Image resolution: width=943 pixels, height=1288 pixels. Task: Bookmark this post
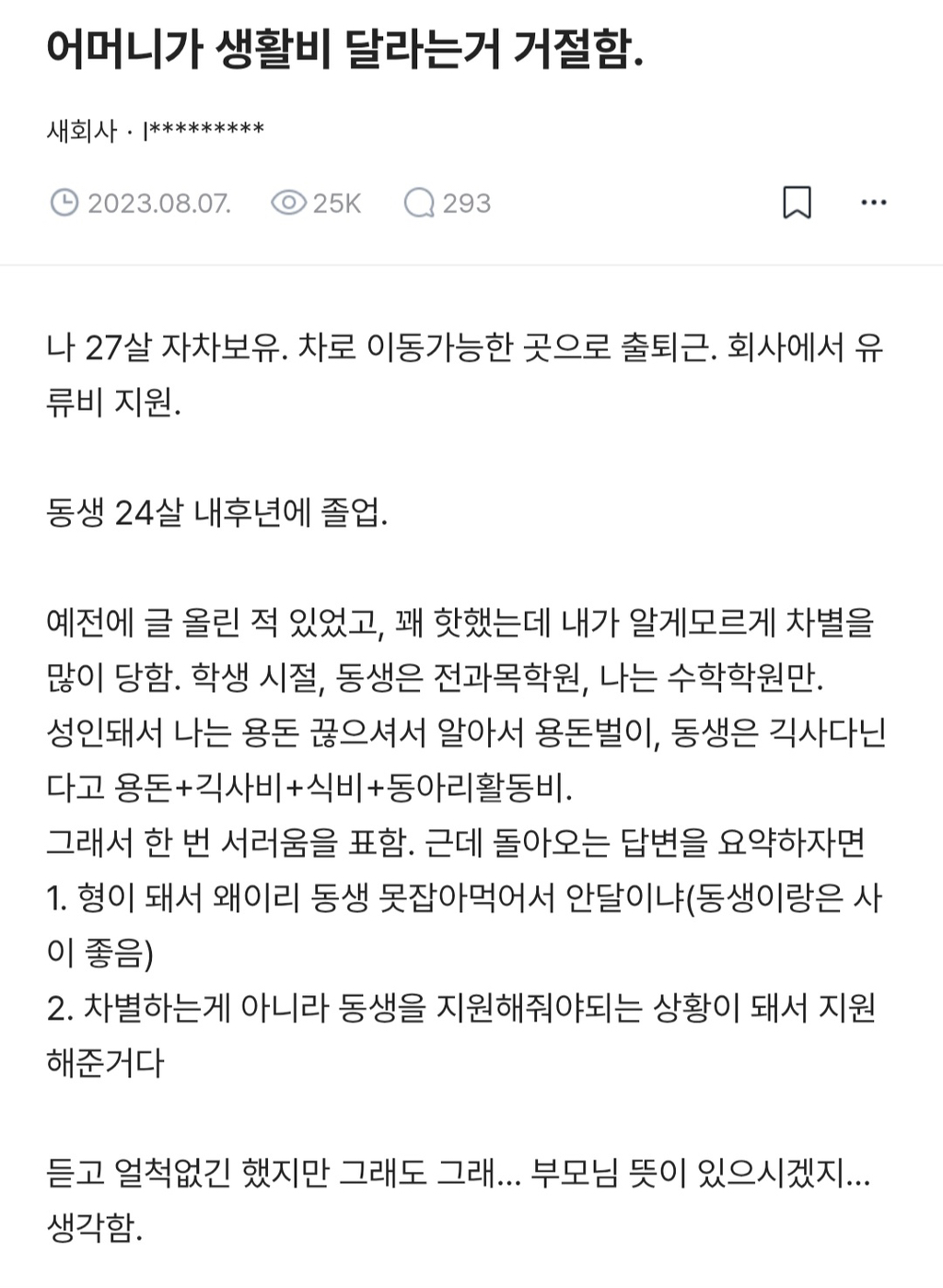[797, 203]
